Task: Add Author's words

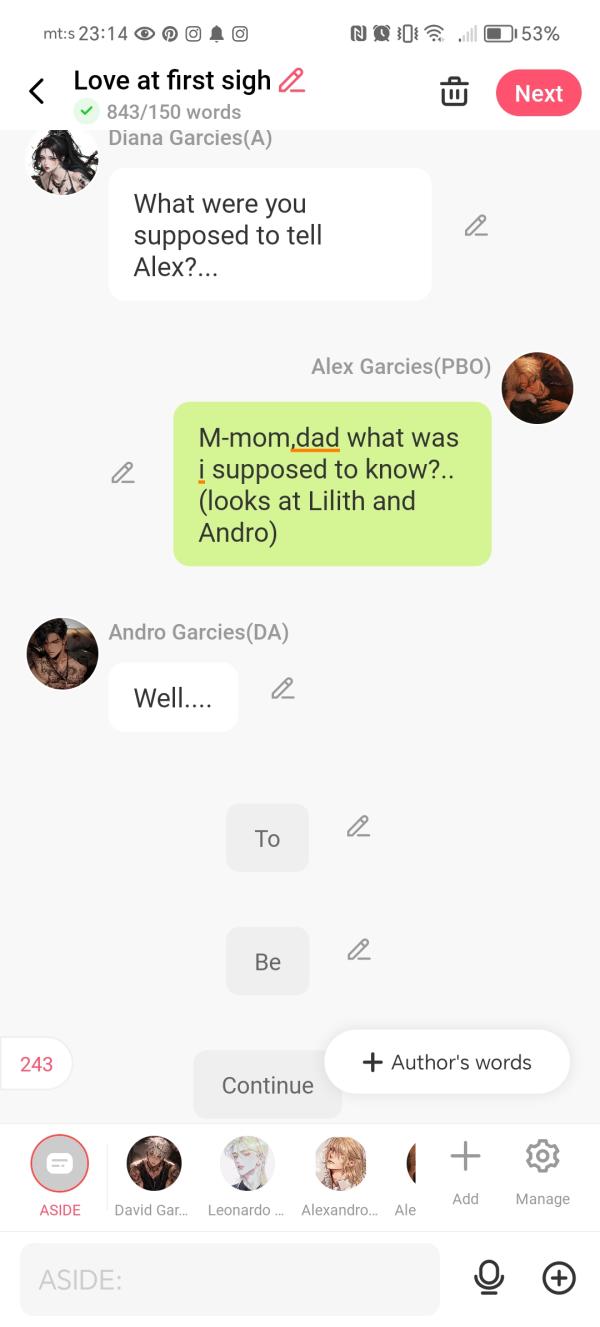Action: 447,1062
